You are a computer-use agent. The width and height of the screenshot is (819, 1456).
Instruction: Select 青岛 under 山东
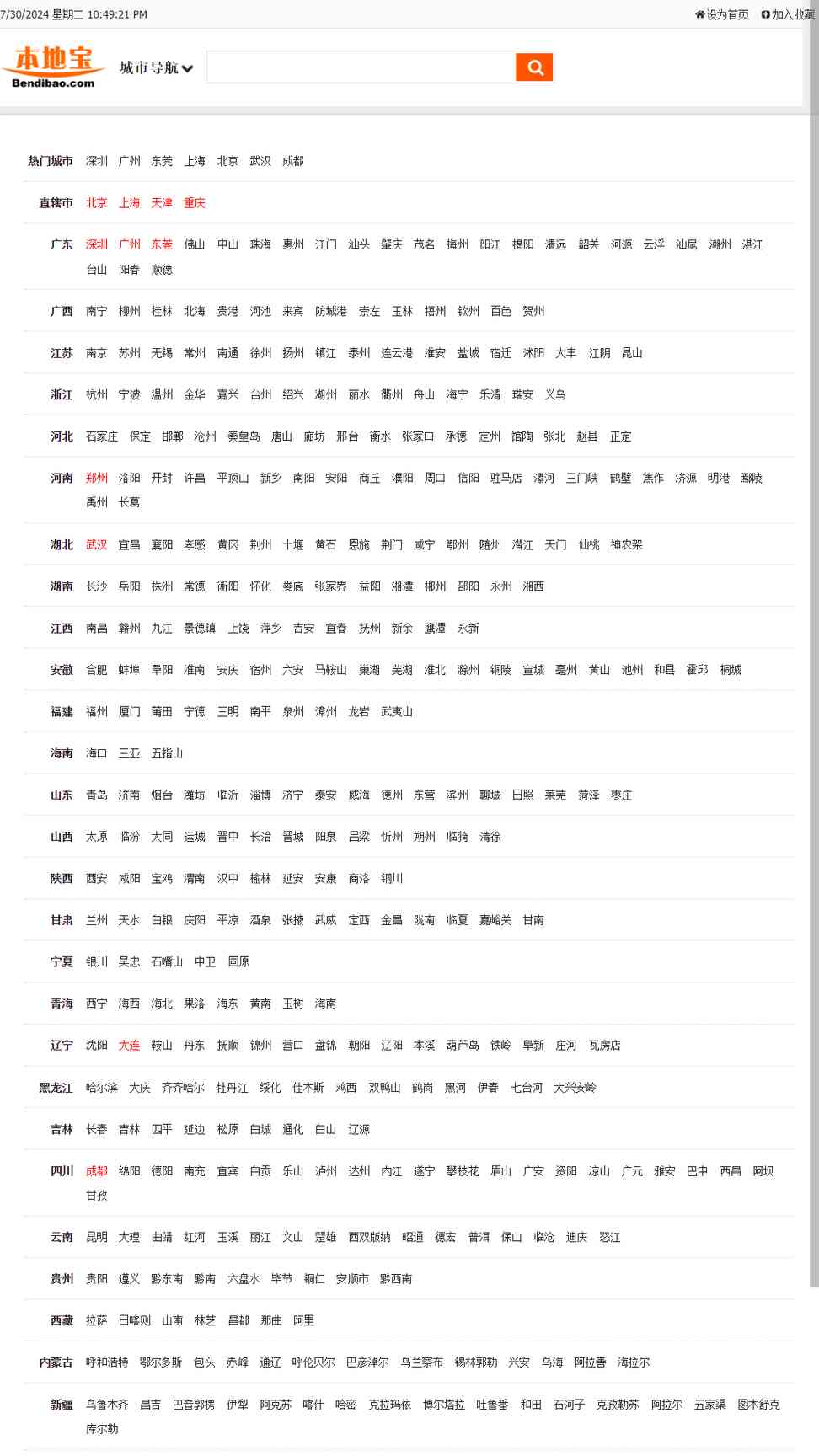(x=97, y=795)
